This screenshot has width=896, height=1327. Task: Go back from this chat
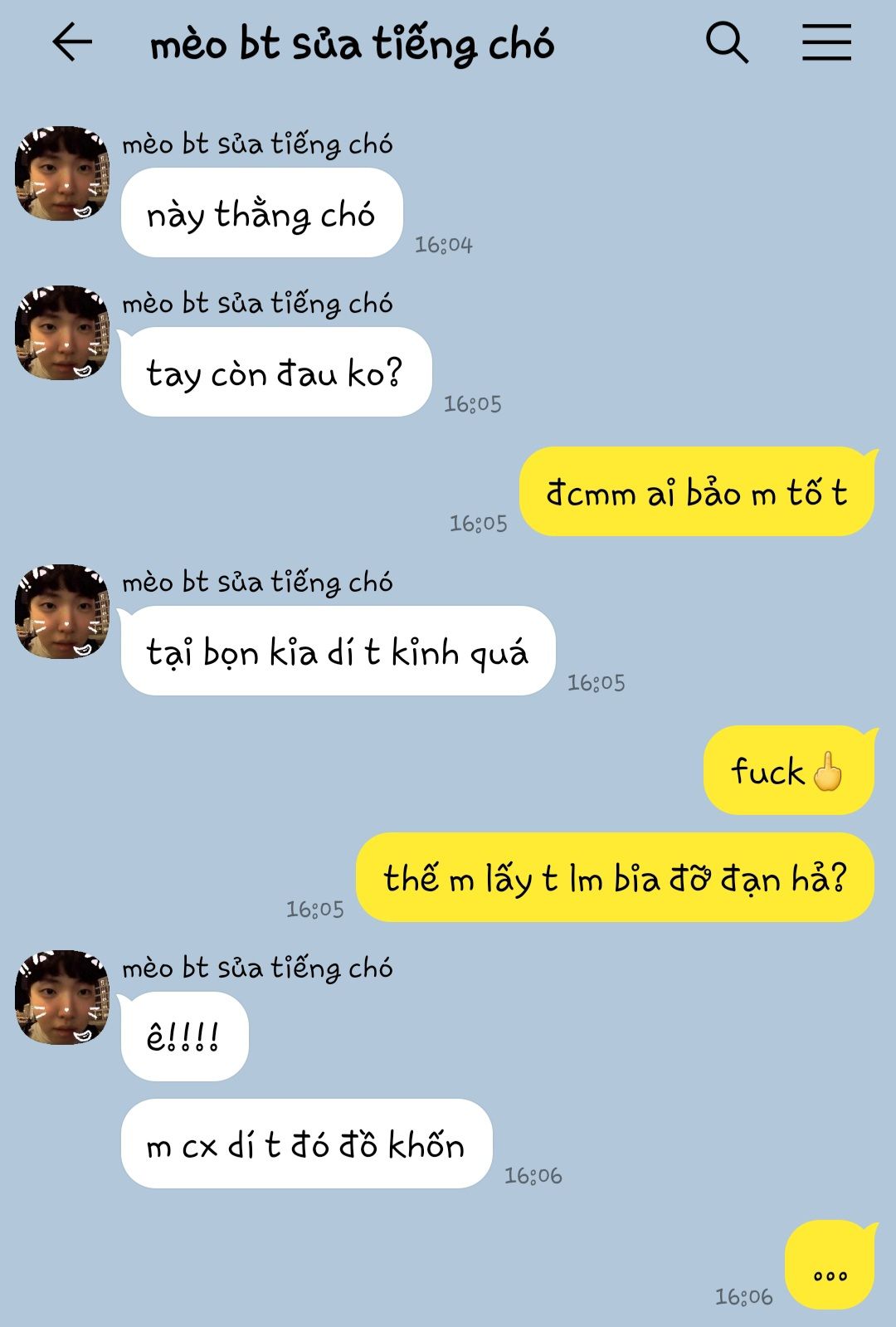tap(72, 42)
